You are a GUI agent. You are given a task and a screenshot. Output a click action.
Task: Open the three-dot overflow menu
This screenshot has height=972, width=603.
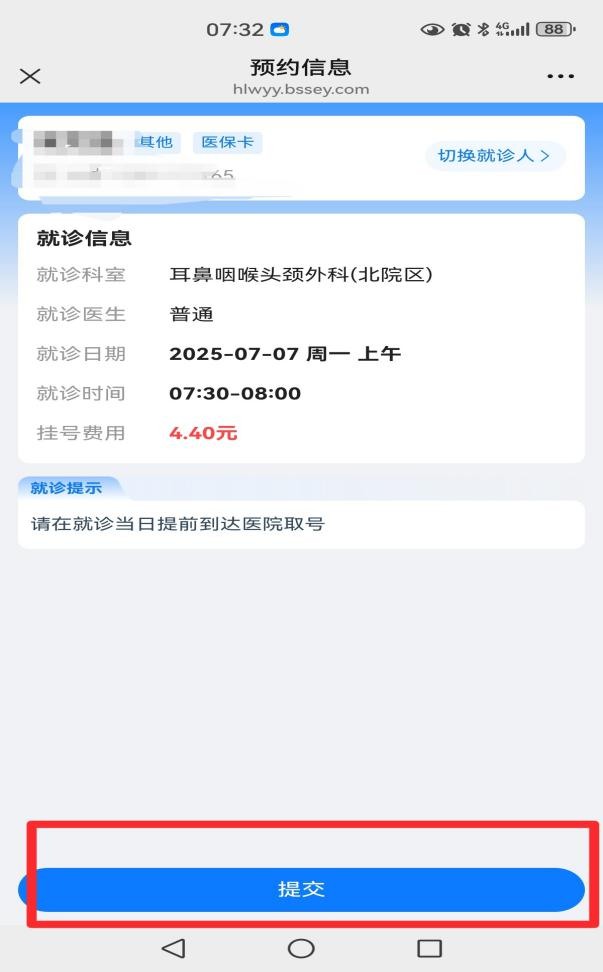(560, 77)
